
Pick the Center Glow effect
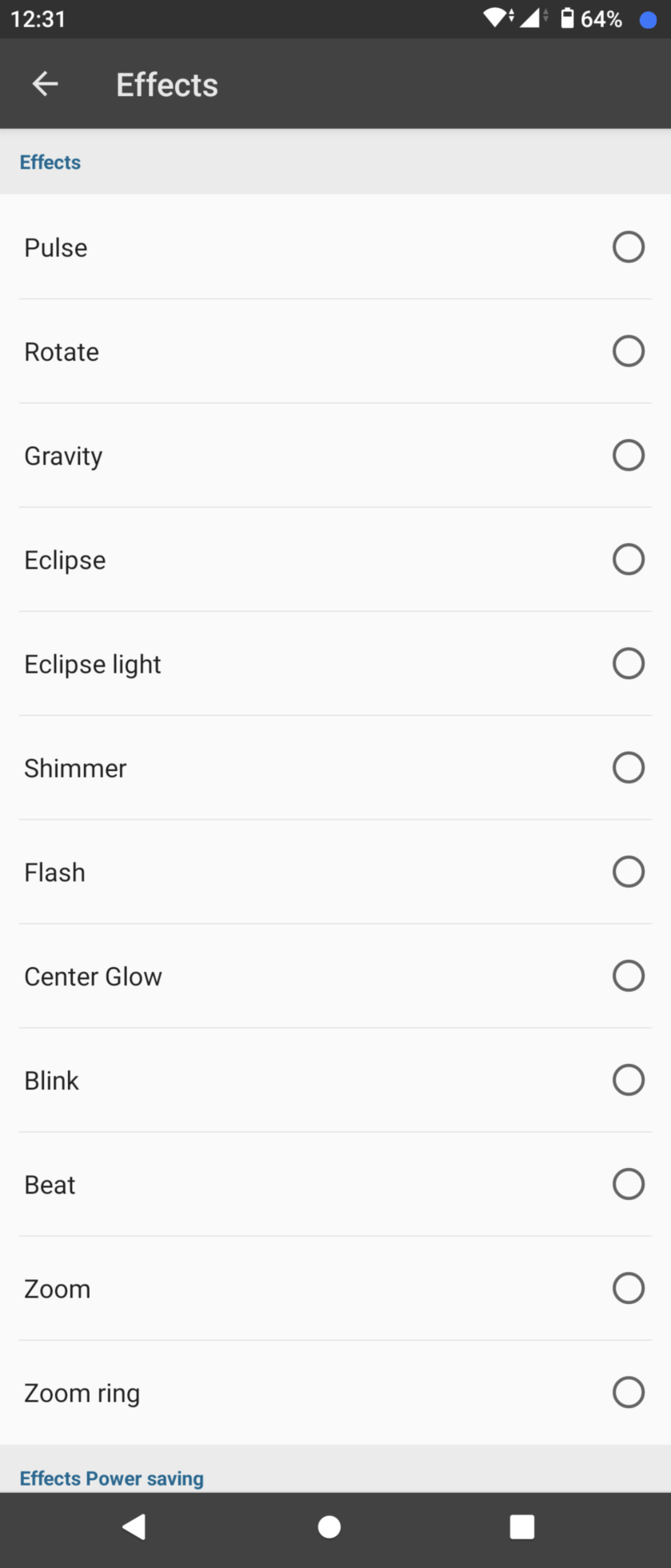click(x=335, y=976)
